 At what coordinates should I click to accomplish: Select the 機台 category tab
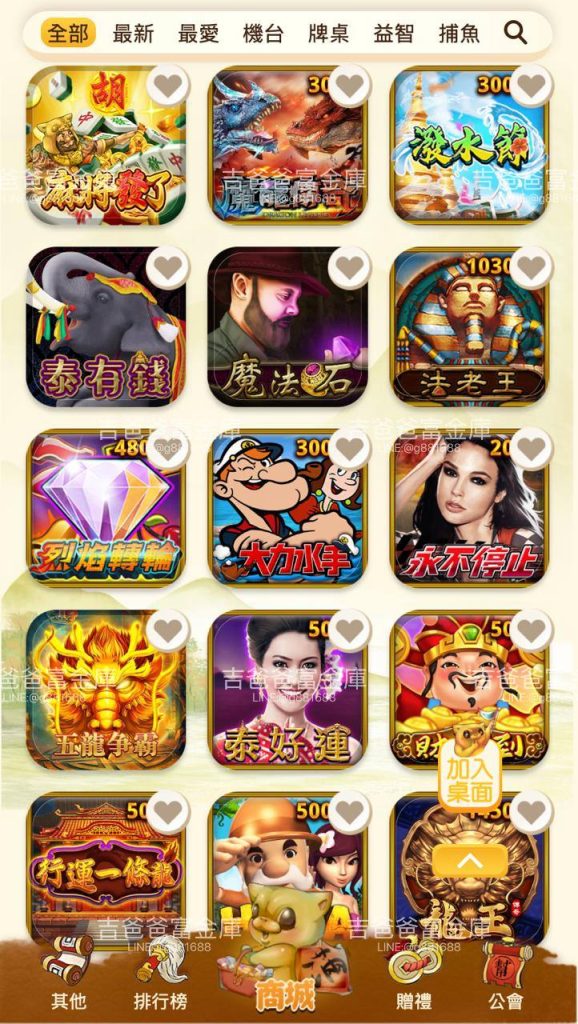click(263, 33)
